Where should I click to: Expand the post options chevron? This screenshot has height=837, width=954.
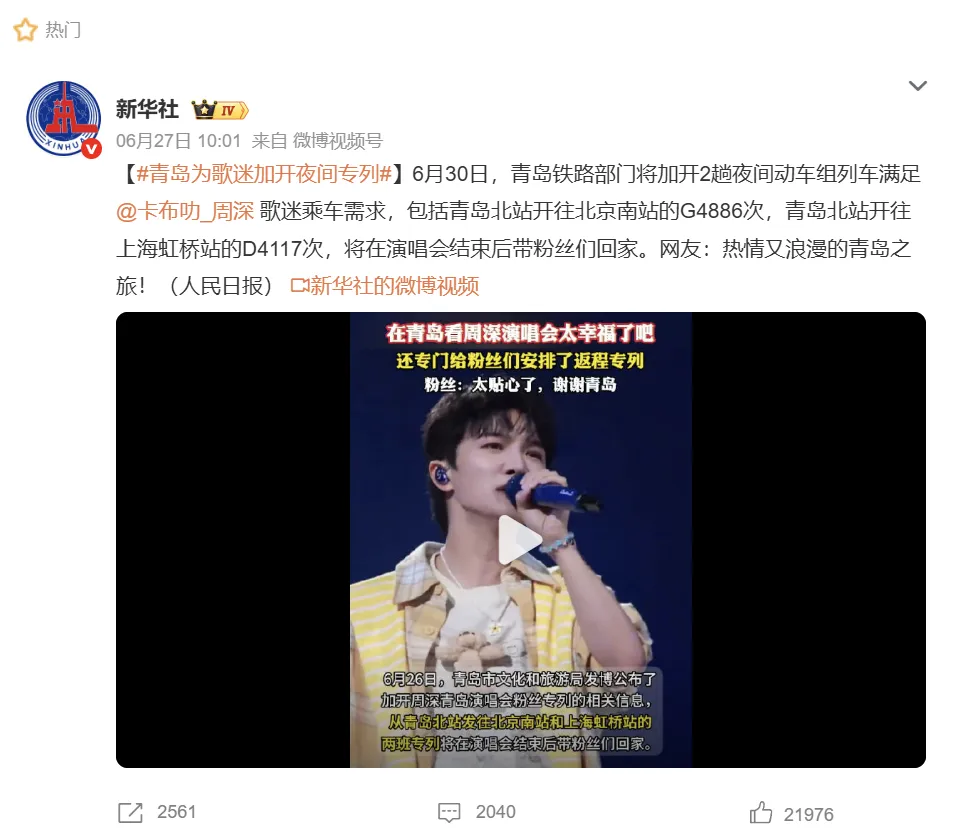[x=917, y=86]
